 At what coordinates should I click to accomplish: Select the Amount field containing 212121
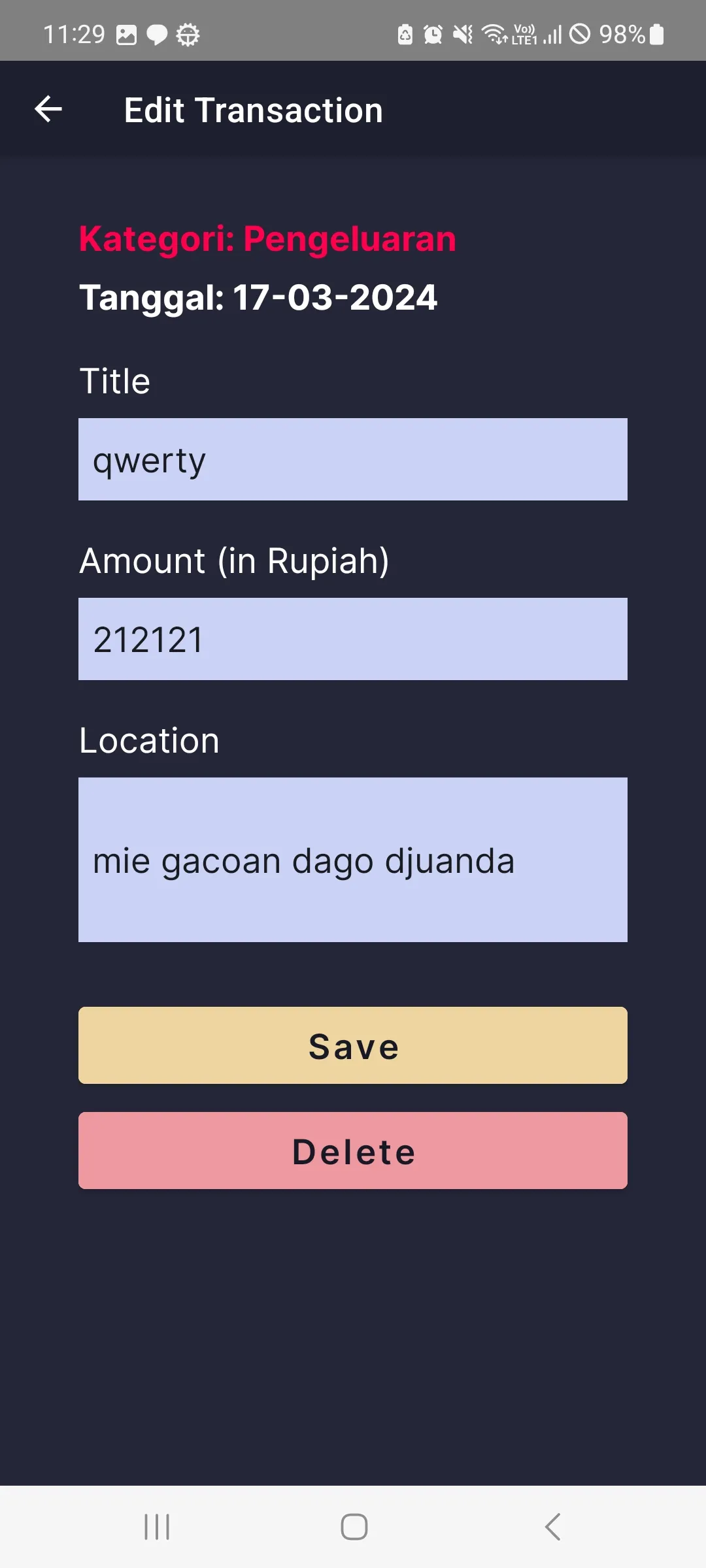click(353, 639)
